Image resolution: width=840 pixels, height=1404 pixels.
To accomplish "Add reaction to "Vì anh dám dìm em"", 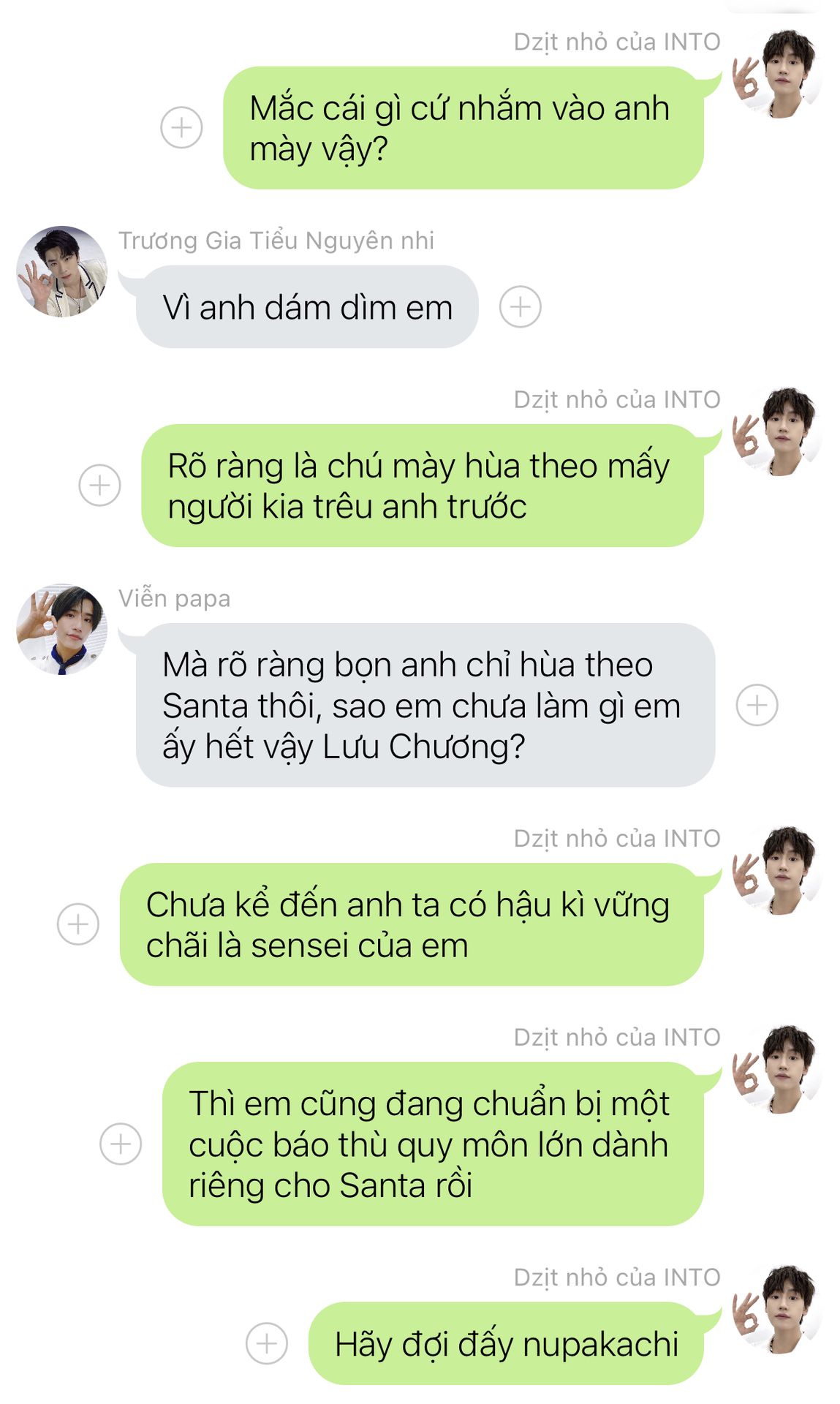I will pyautogui.click(x=520, y=306).
